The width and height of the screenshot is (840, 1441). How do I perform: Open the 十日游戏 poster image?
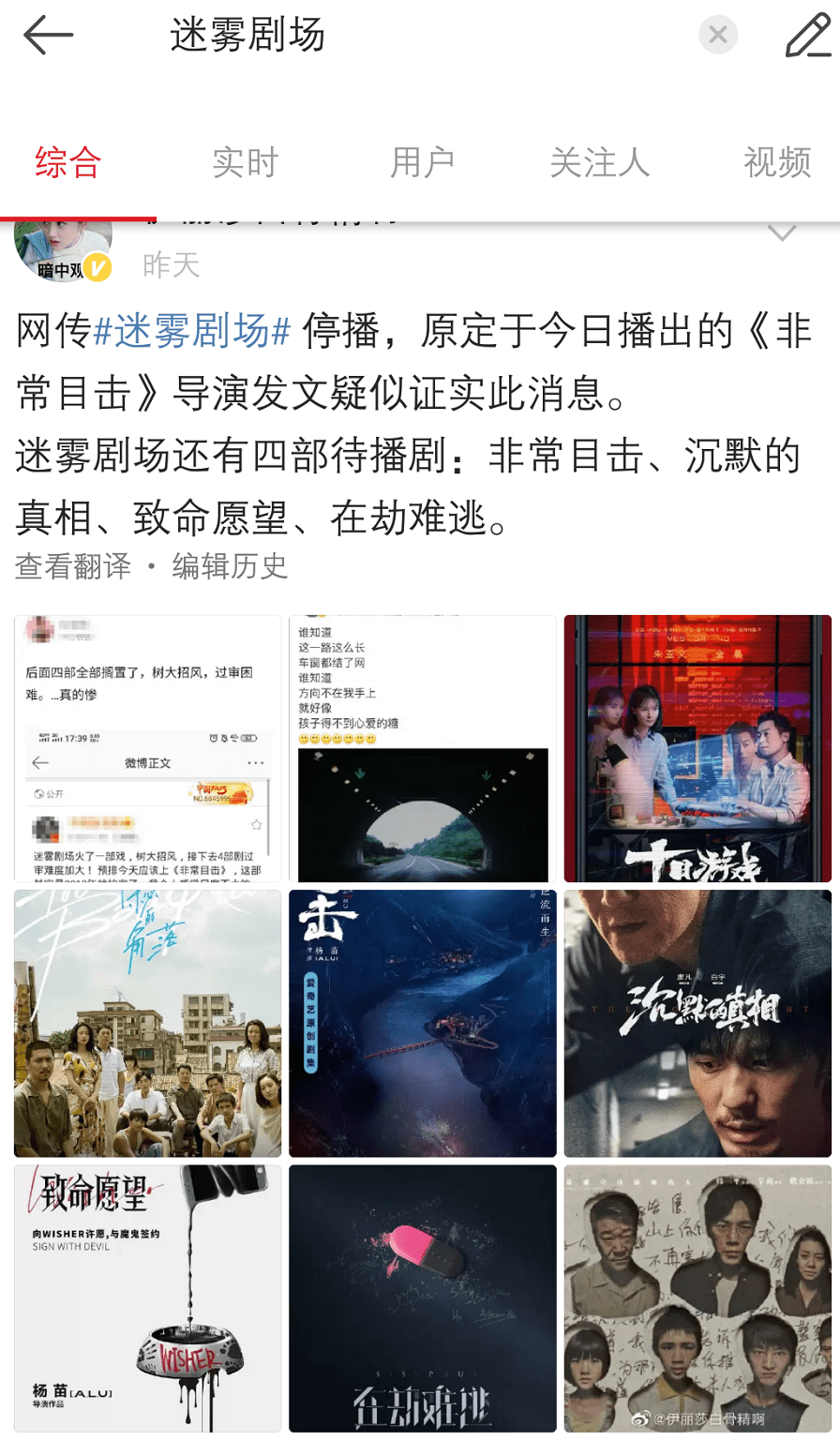[697, 748]
